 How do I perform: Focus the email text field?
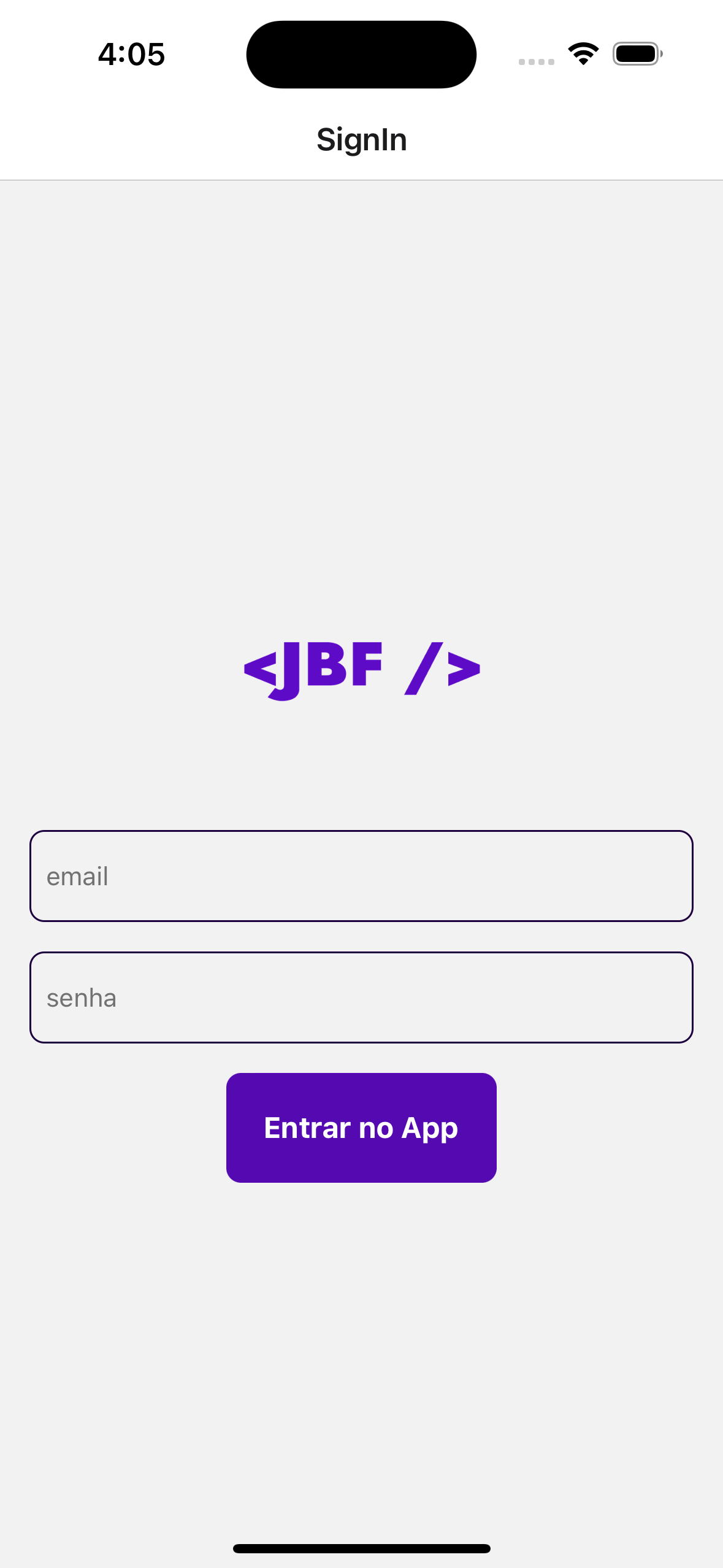pos(361,876)
